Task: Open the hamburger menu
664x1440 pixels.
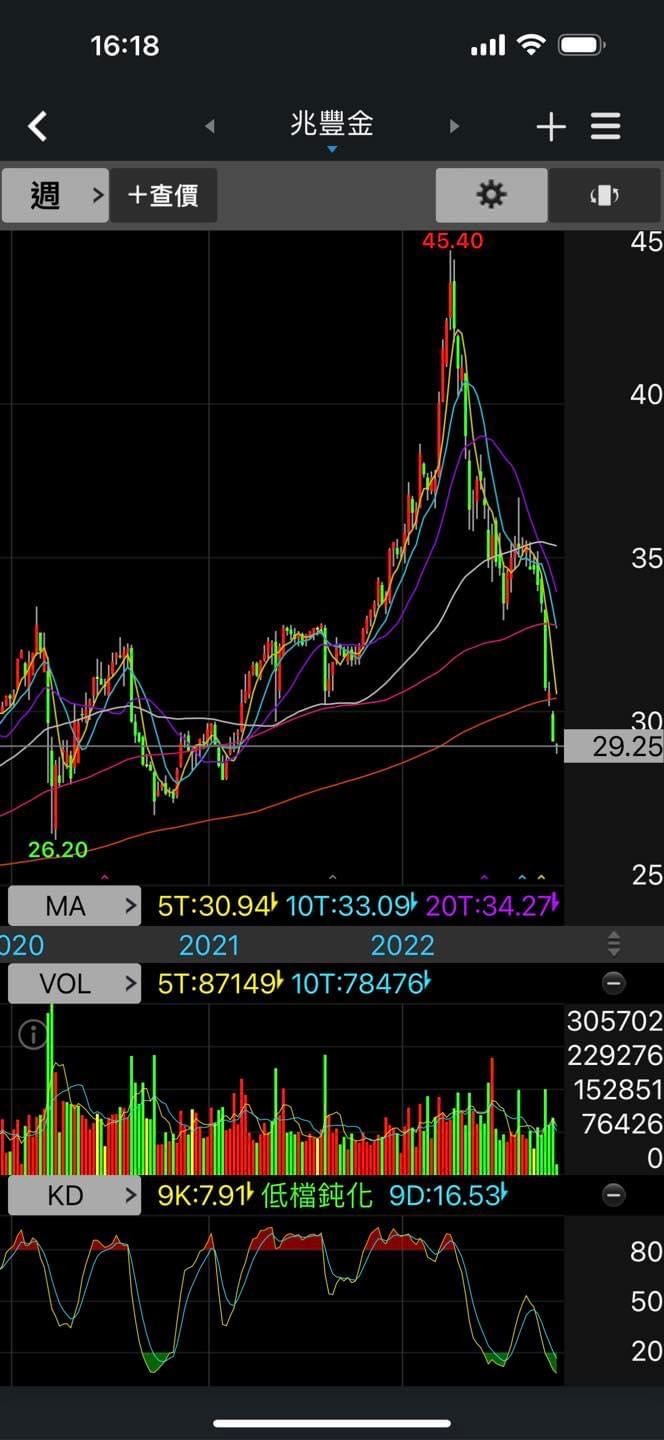Action: [x=606, y=126]
